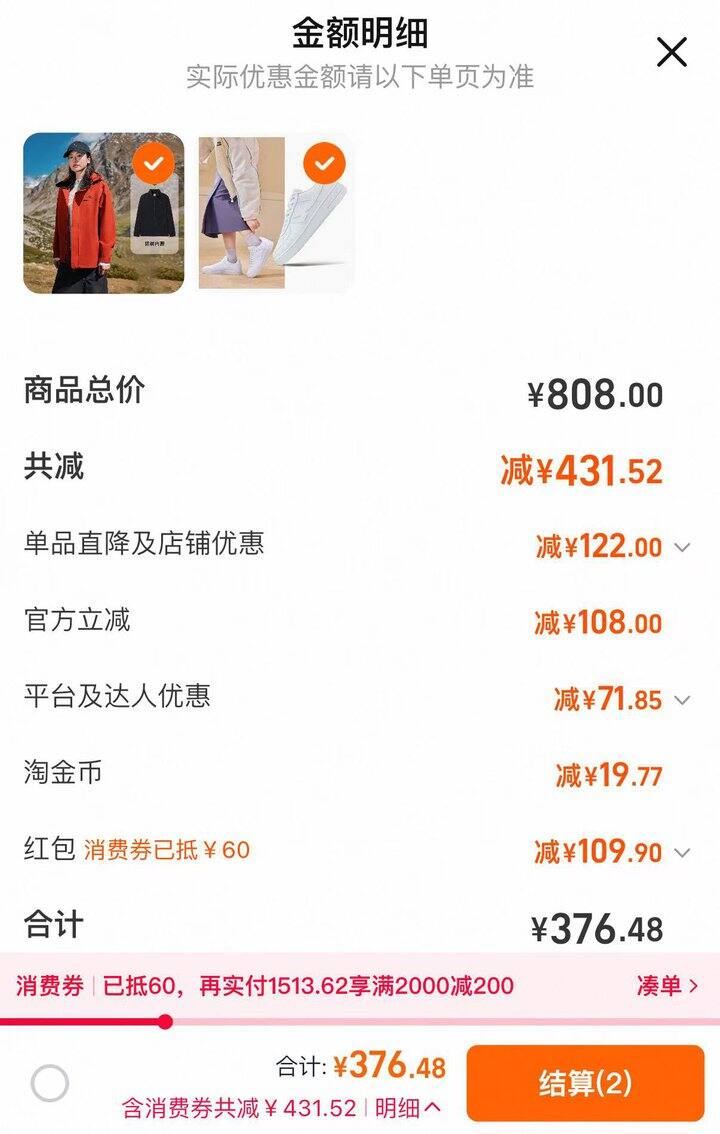
Task: Close the 金额明细 panel
Action: pos(671,52)
